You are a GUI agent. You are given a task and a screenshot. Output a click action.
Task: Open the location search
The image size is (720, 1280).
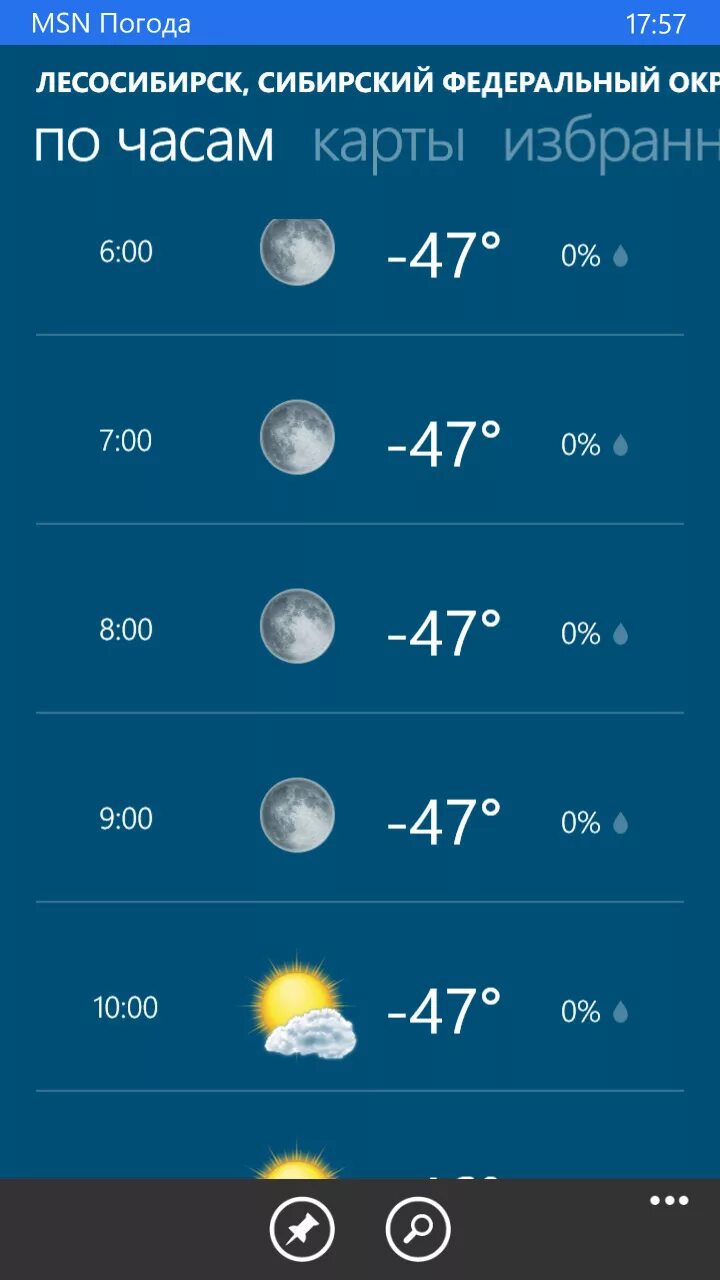pyautogui.click(x=418, y=1229)
